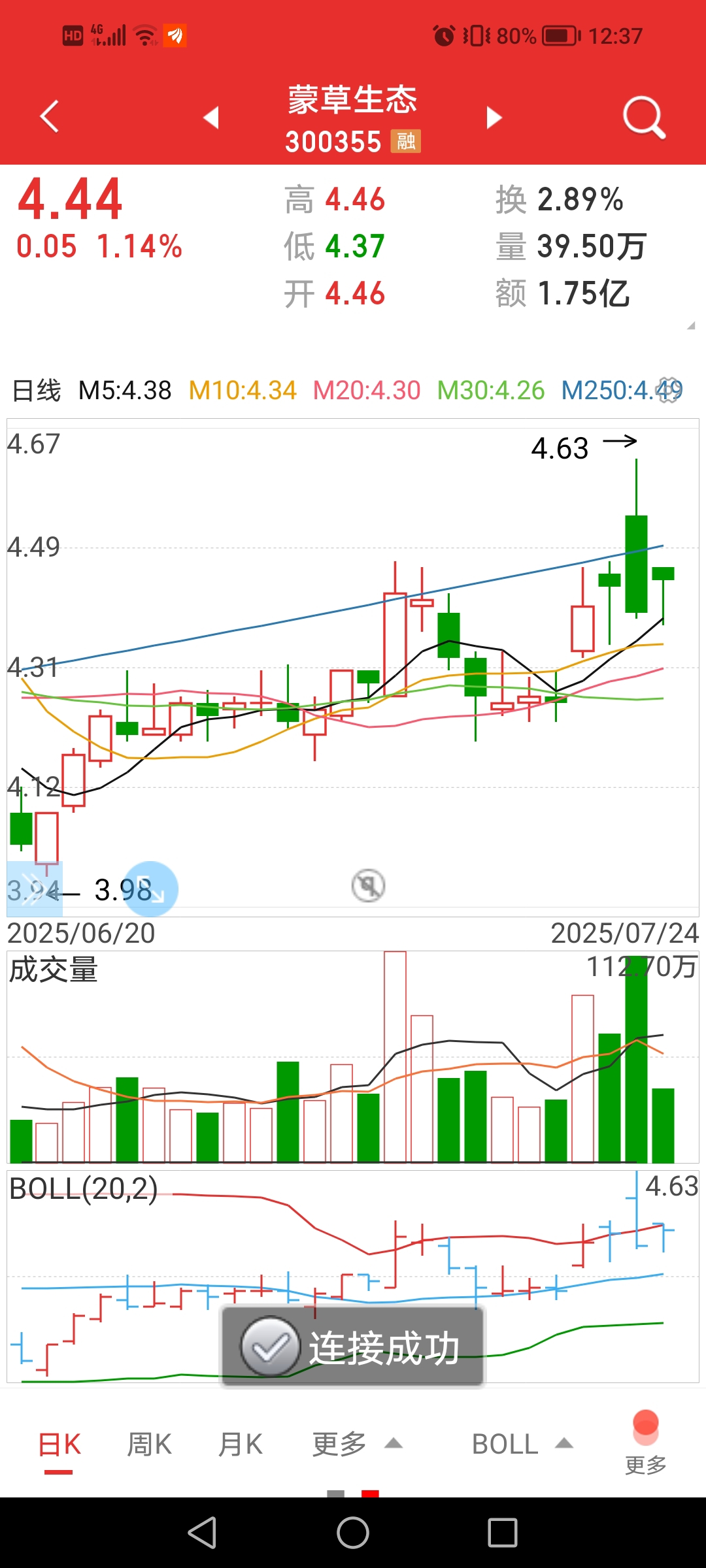This screenshot has height=1568, width=706.
Task: Switch to the previous stock
Action: click(210, 118)
